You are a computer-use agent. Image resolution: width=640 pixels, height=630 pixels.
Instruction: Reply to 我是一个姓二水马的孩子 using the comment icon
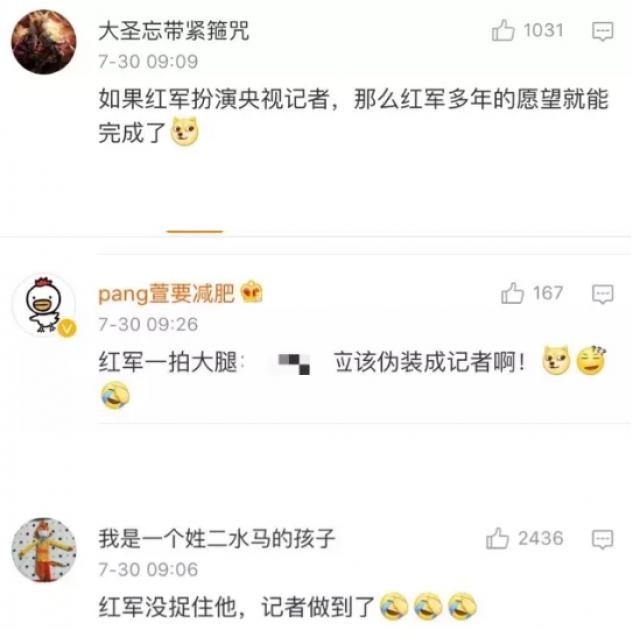click(603, 539)
